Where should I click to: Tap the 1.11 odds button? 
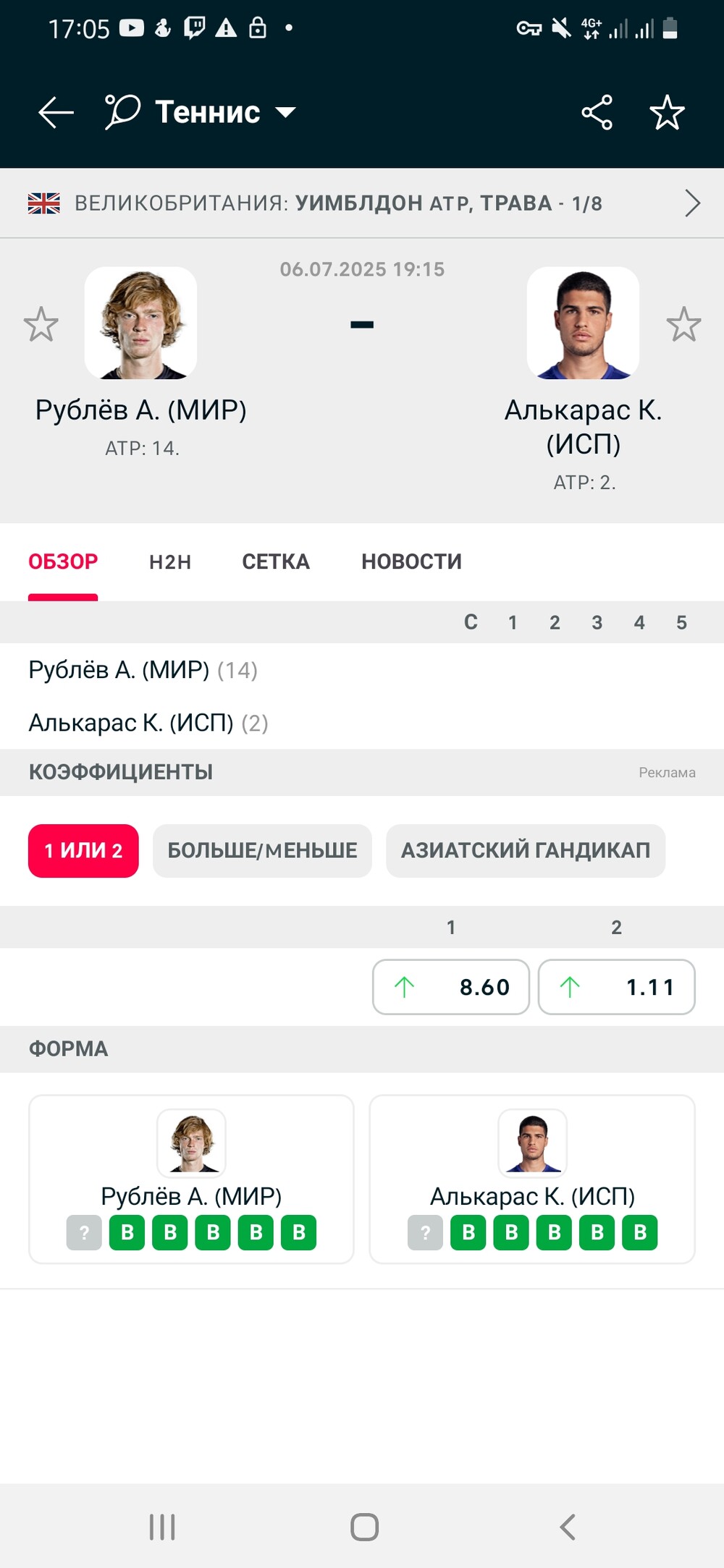coord(617,987)
